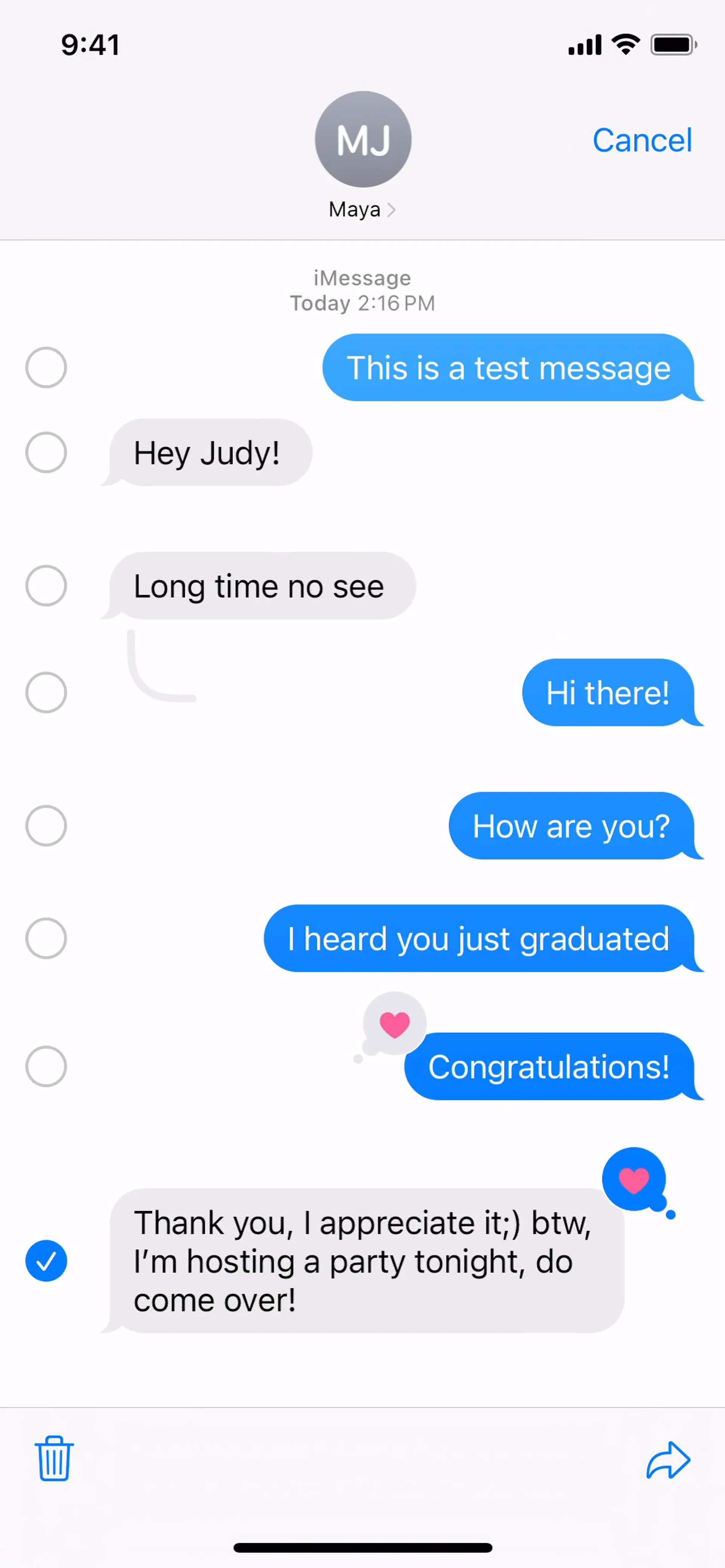
Task: Forward the selected message
Action: (x=668, y=1460)
